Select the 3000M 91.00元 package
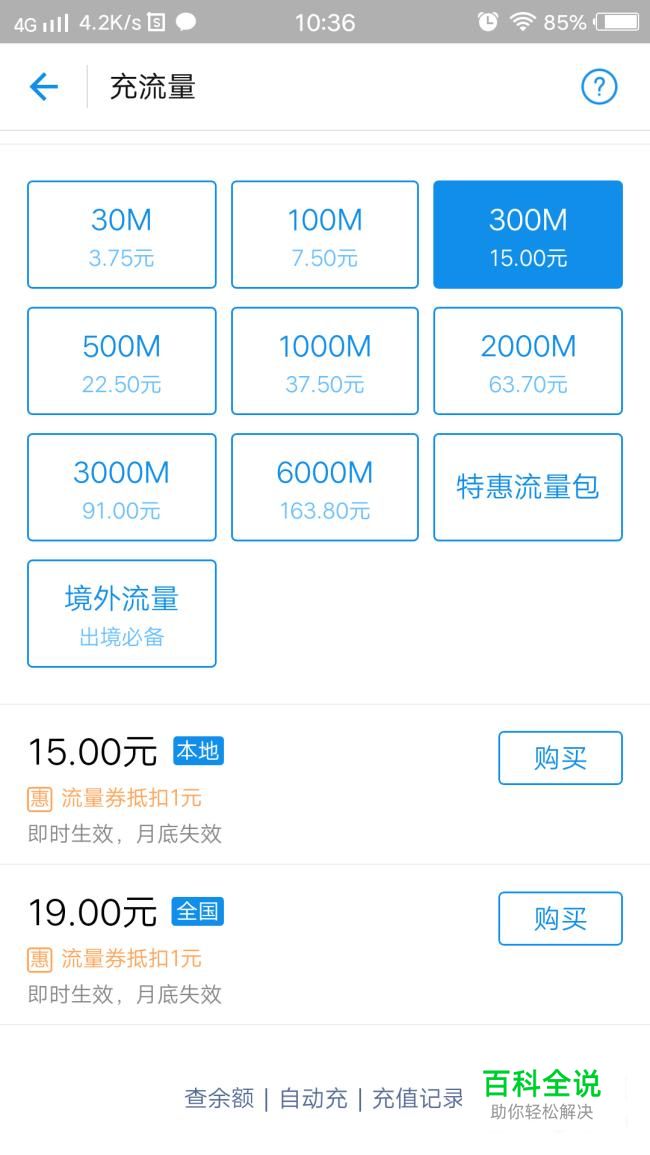 tap(121, 487)
